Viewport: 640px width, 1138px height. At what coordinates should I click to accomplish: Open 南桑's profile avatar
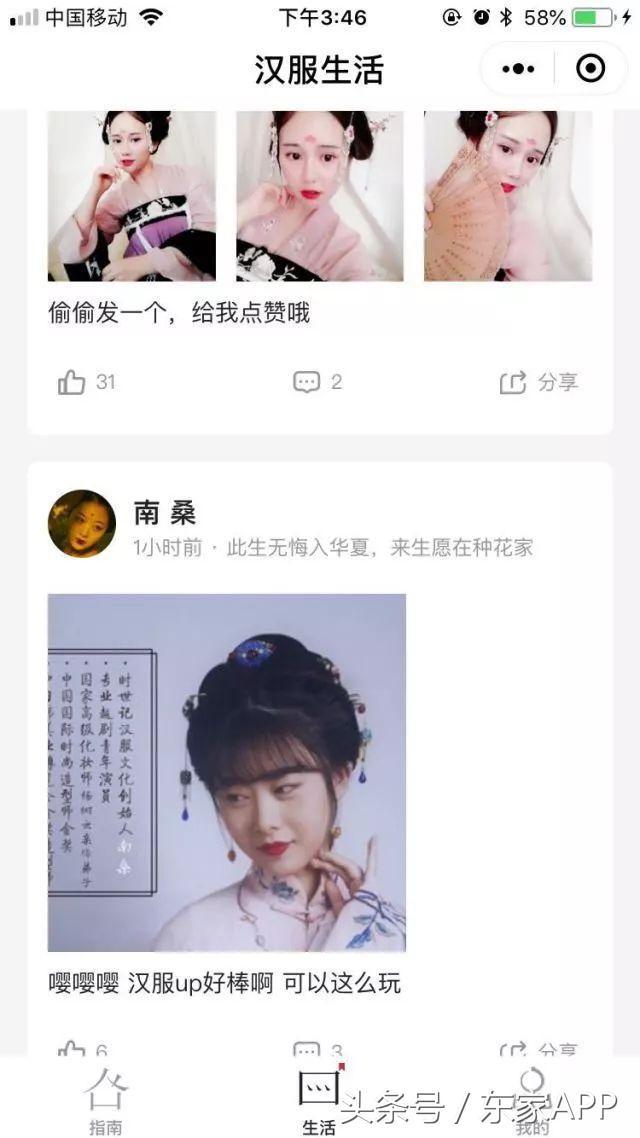tap(82, 523)
